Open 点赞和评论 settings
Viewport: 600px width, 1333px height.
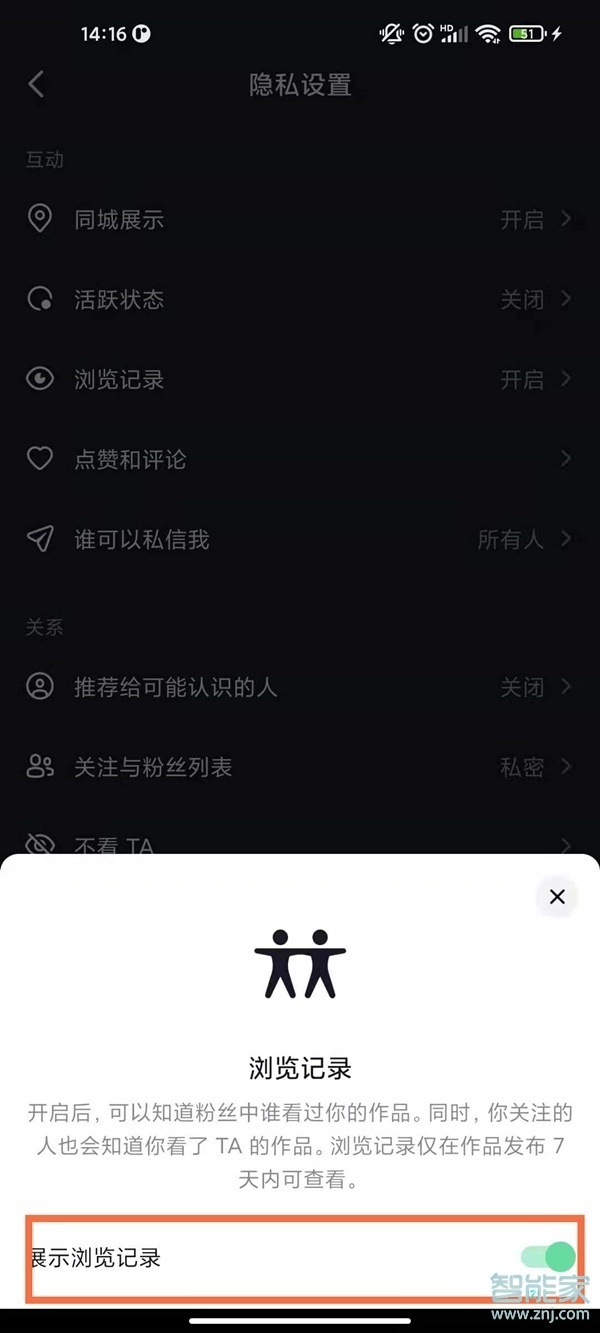point(300,460)
